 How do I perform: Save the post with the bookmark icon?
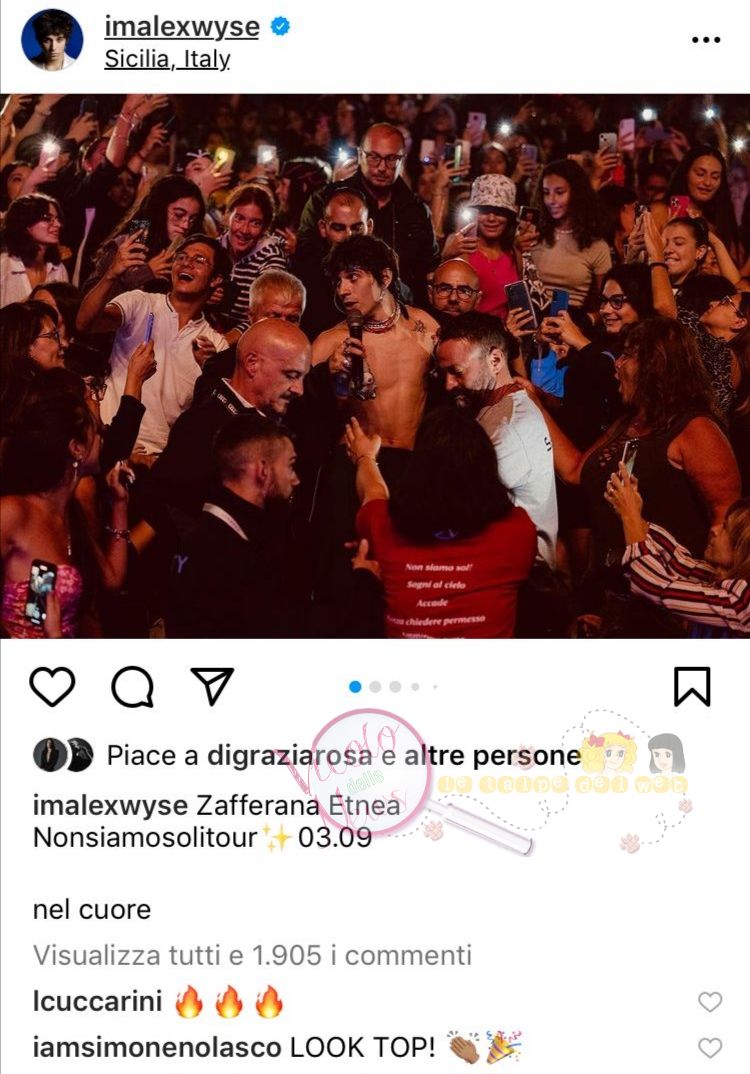(x=692, y=687)
